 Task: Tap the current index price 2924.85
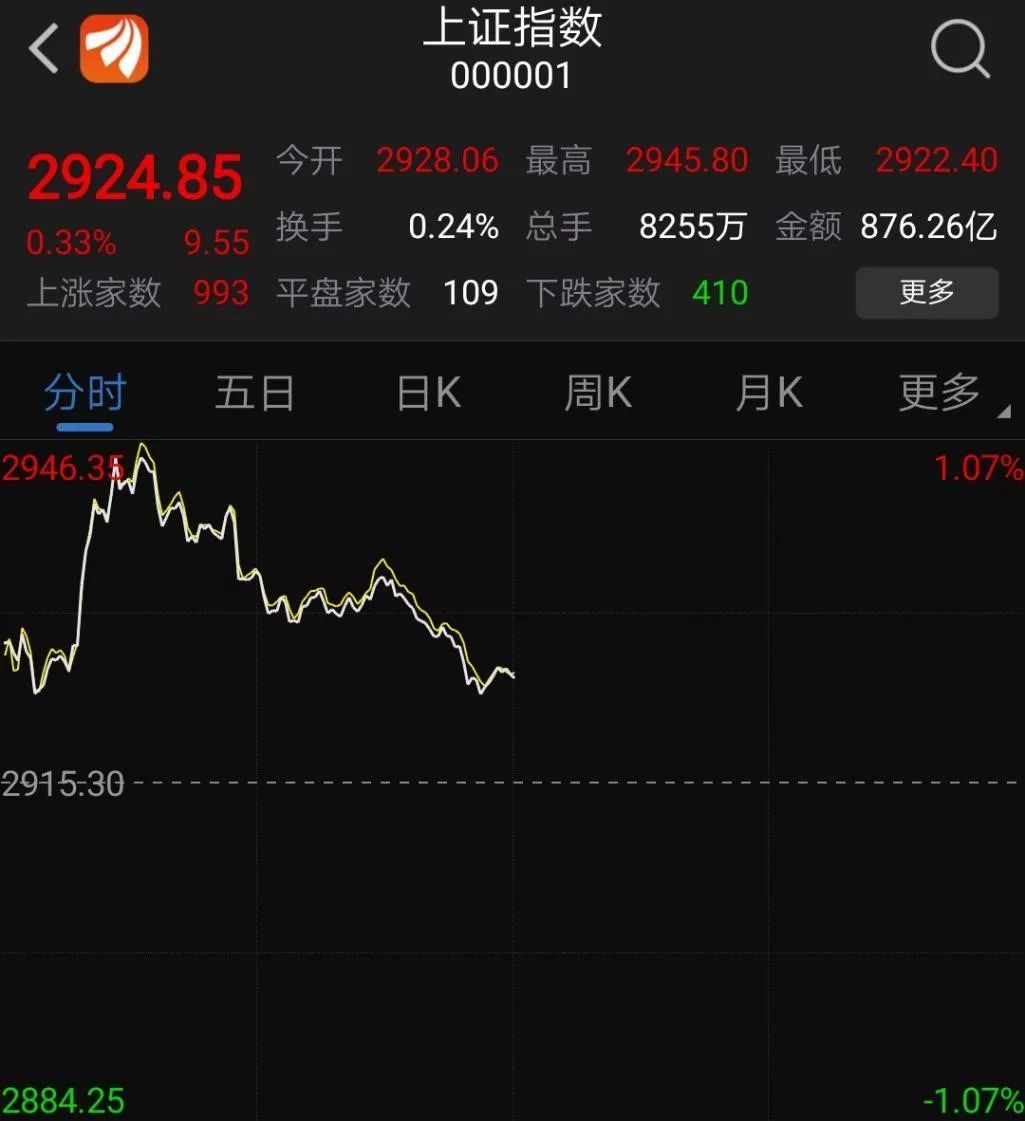click(136, 175)
